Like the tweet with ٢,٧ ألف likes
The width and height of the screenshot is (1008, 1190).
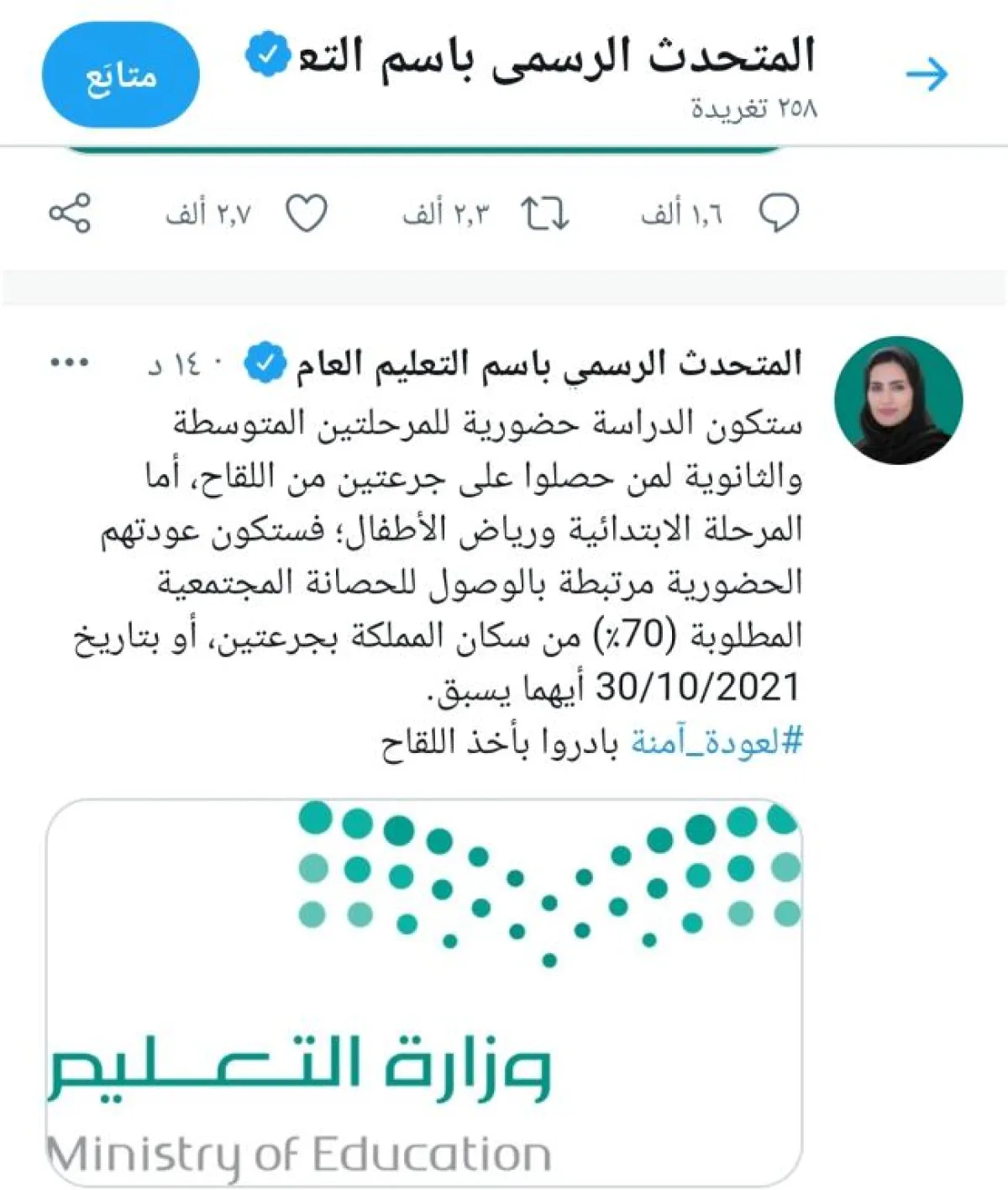tap(307, 214)
